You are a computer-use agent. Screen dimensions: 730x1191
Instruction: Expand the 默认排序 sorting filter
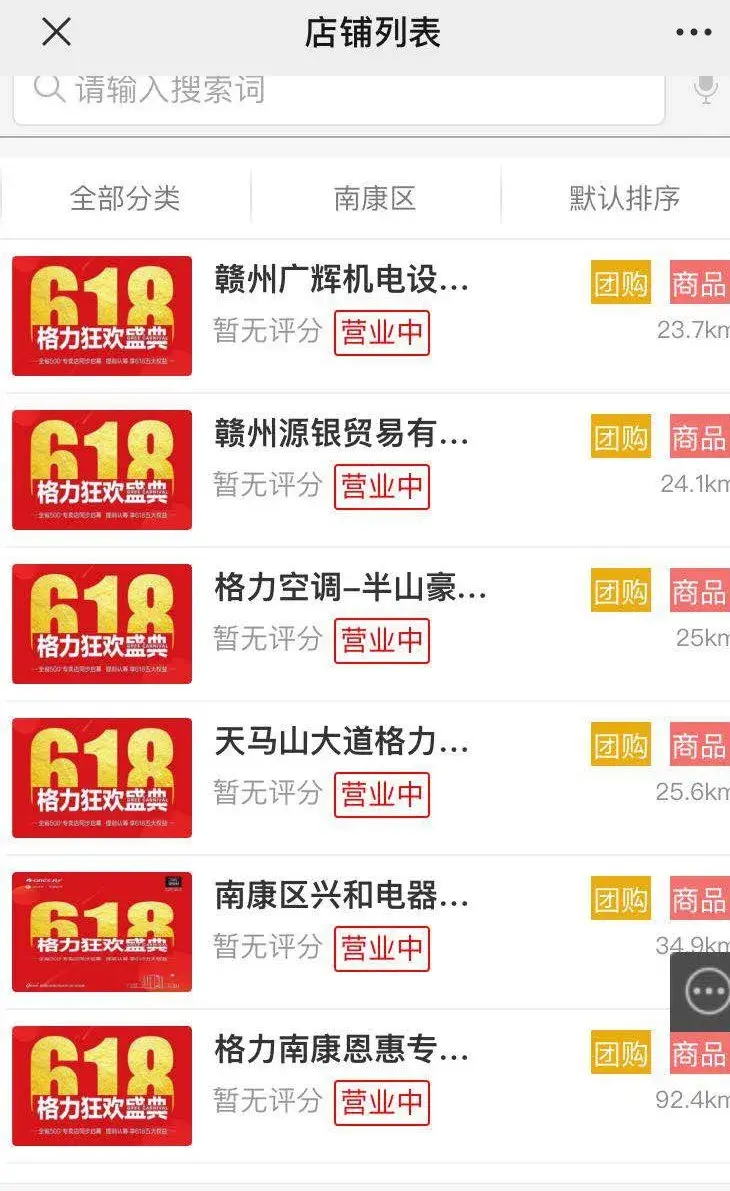624,198
